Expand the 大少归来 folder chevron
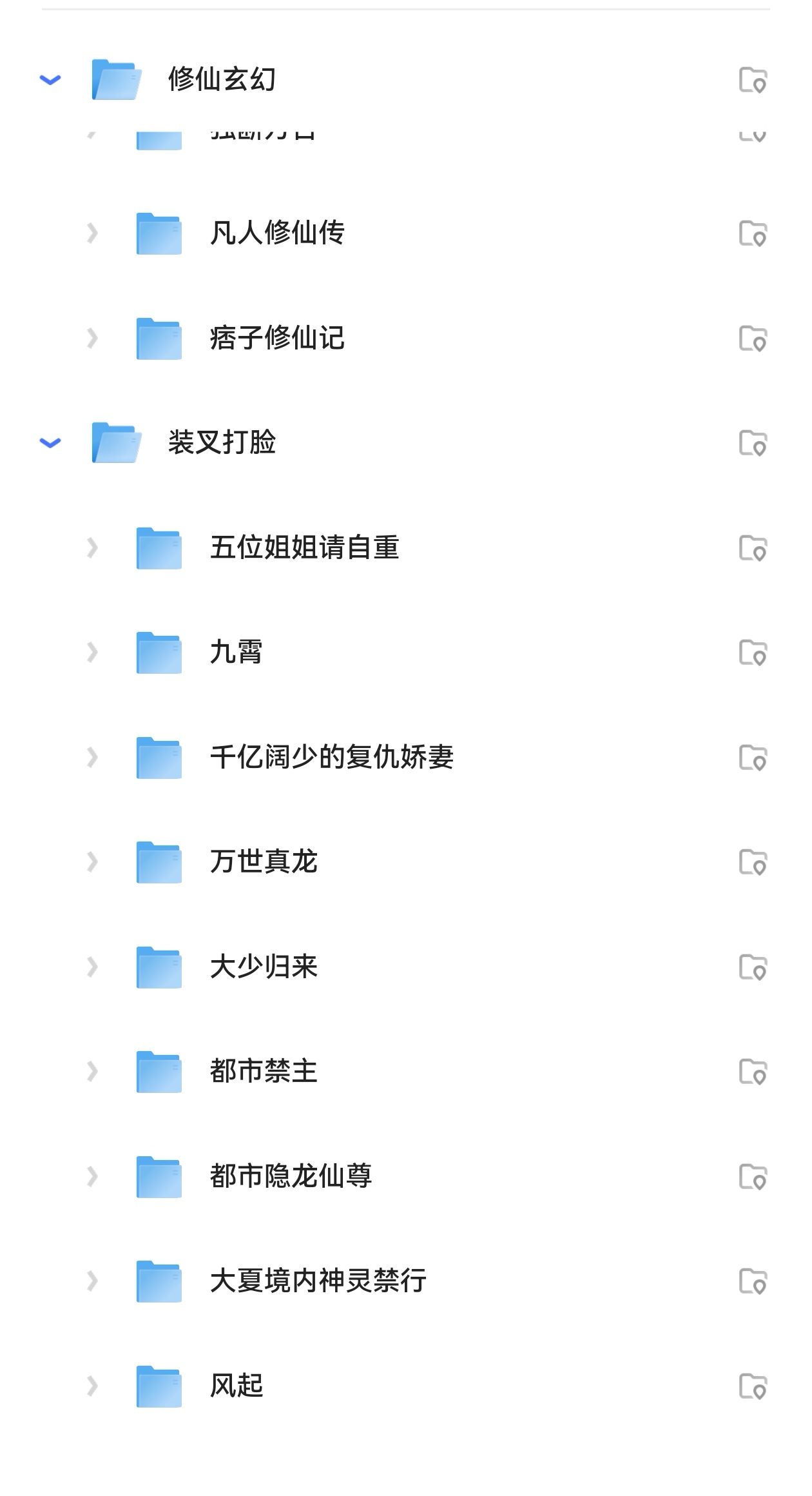 (x=92, y=967)
